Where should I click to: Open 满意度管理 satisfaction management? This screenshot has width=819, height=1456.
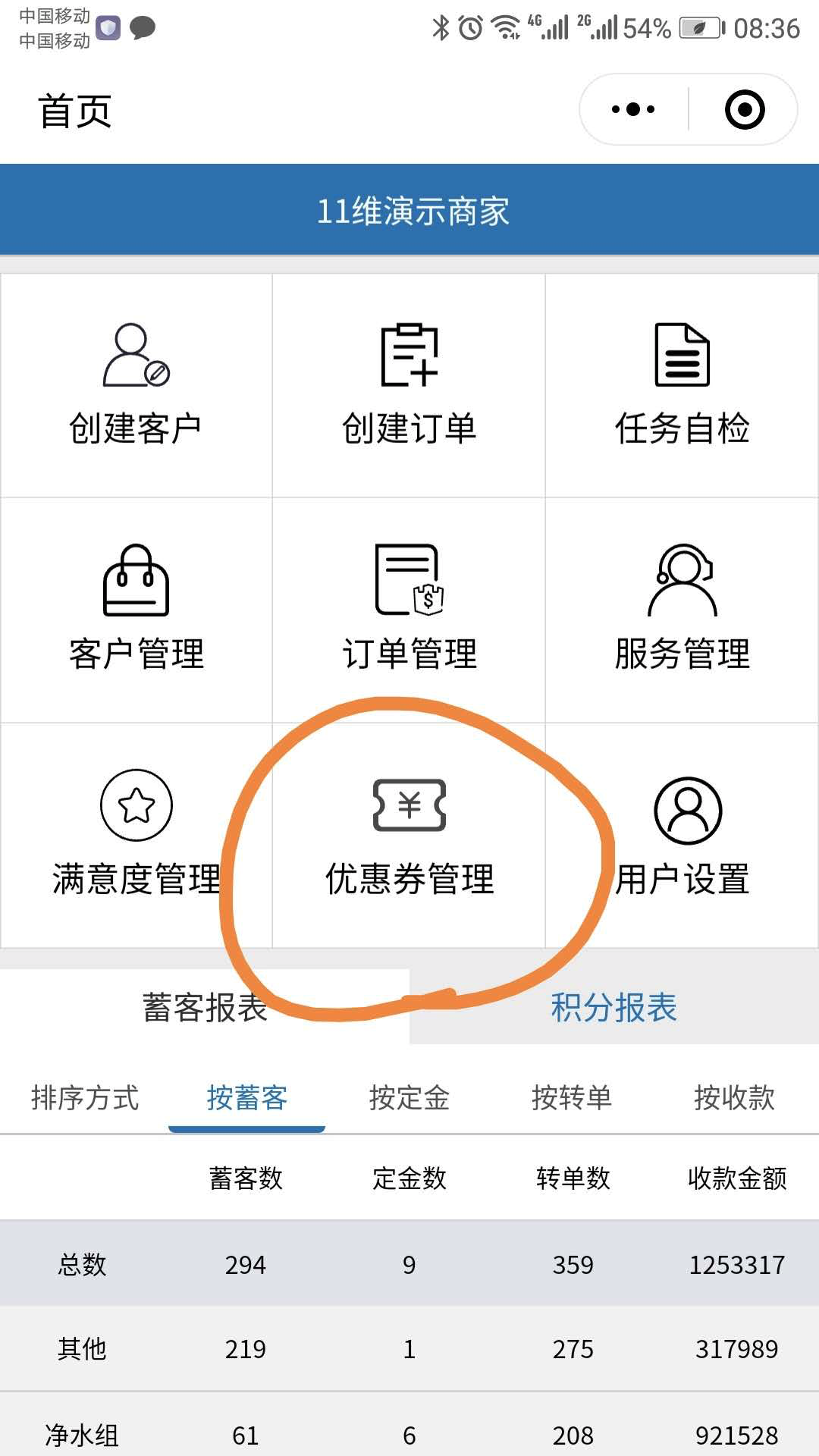click(136, 834)
